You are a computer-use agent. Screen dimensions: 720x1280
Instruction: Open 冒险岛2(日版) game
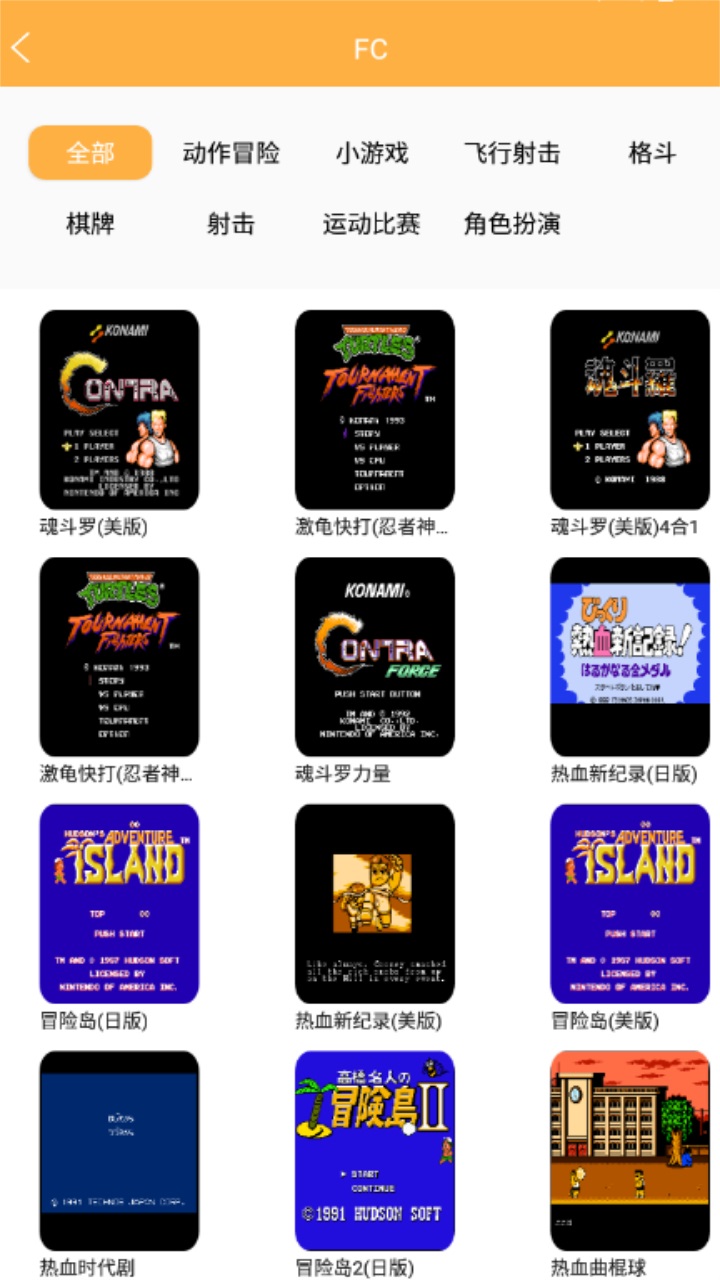coord(375,1150)
